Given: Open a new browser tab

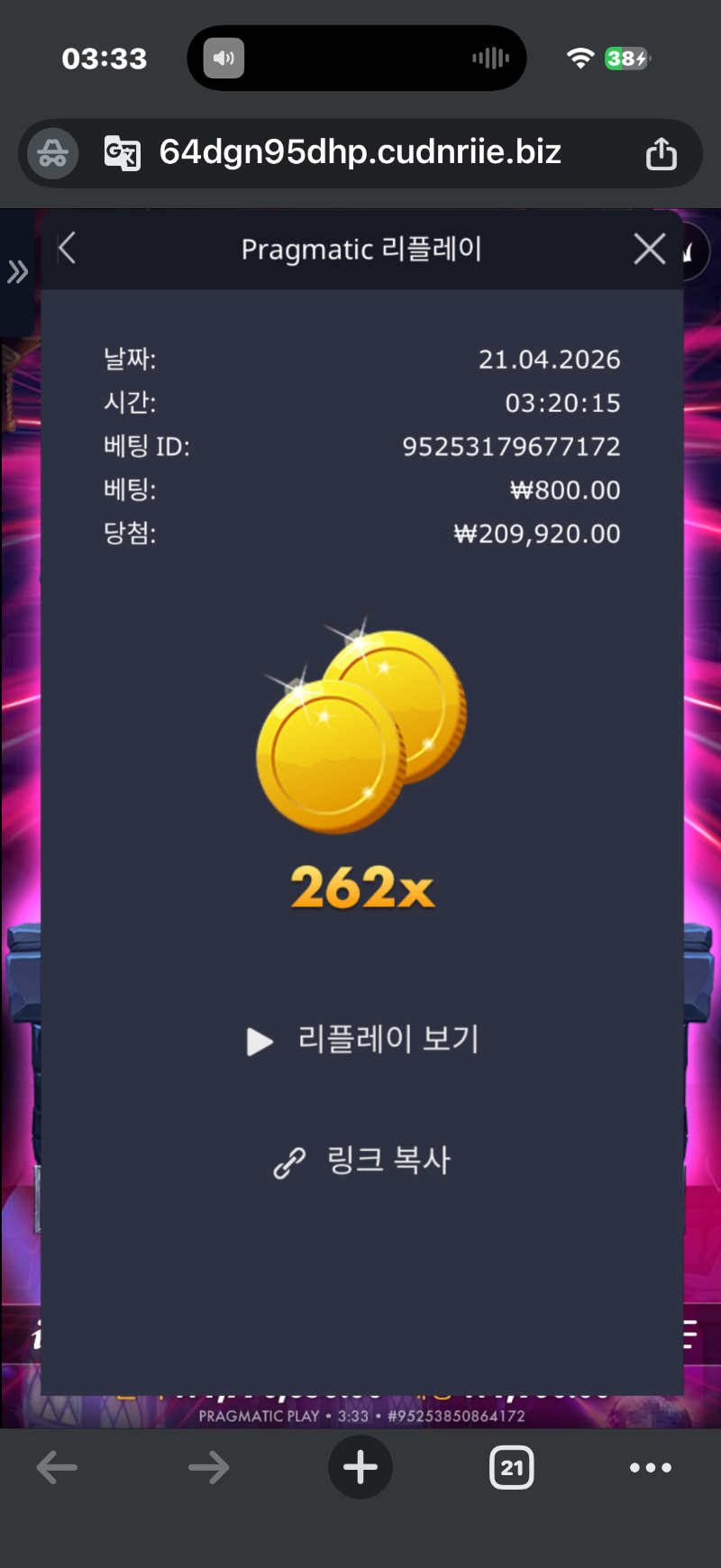Looking at the screenshot, I should click(x=360, y=1468).
